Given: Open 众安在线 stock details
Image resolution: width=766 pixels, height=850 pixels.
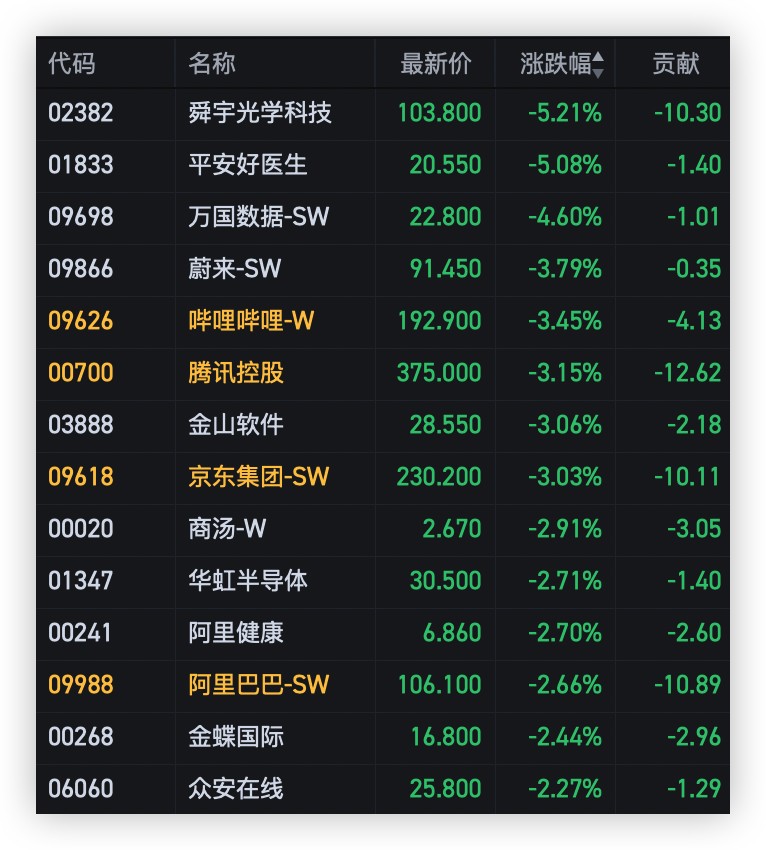Looking at the screenshot, I should [236, 788].
